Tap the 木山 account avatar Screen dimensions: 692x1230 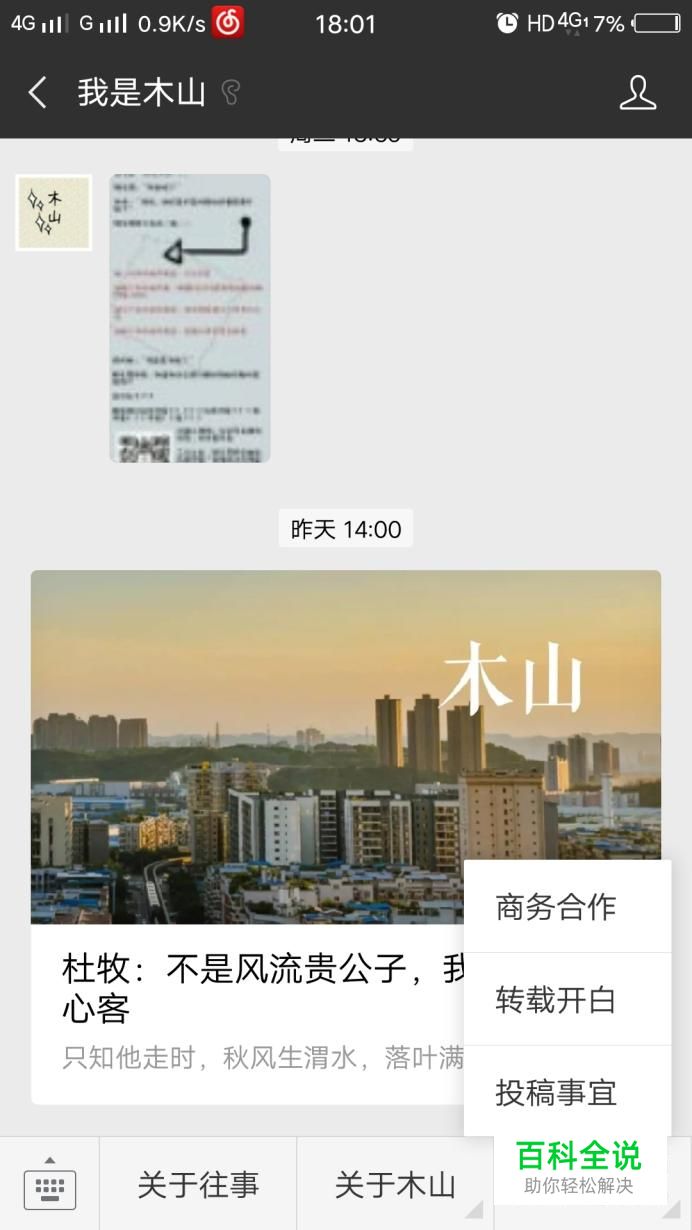click(54, 212)
